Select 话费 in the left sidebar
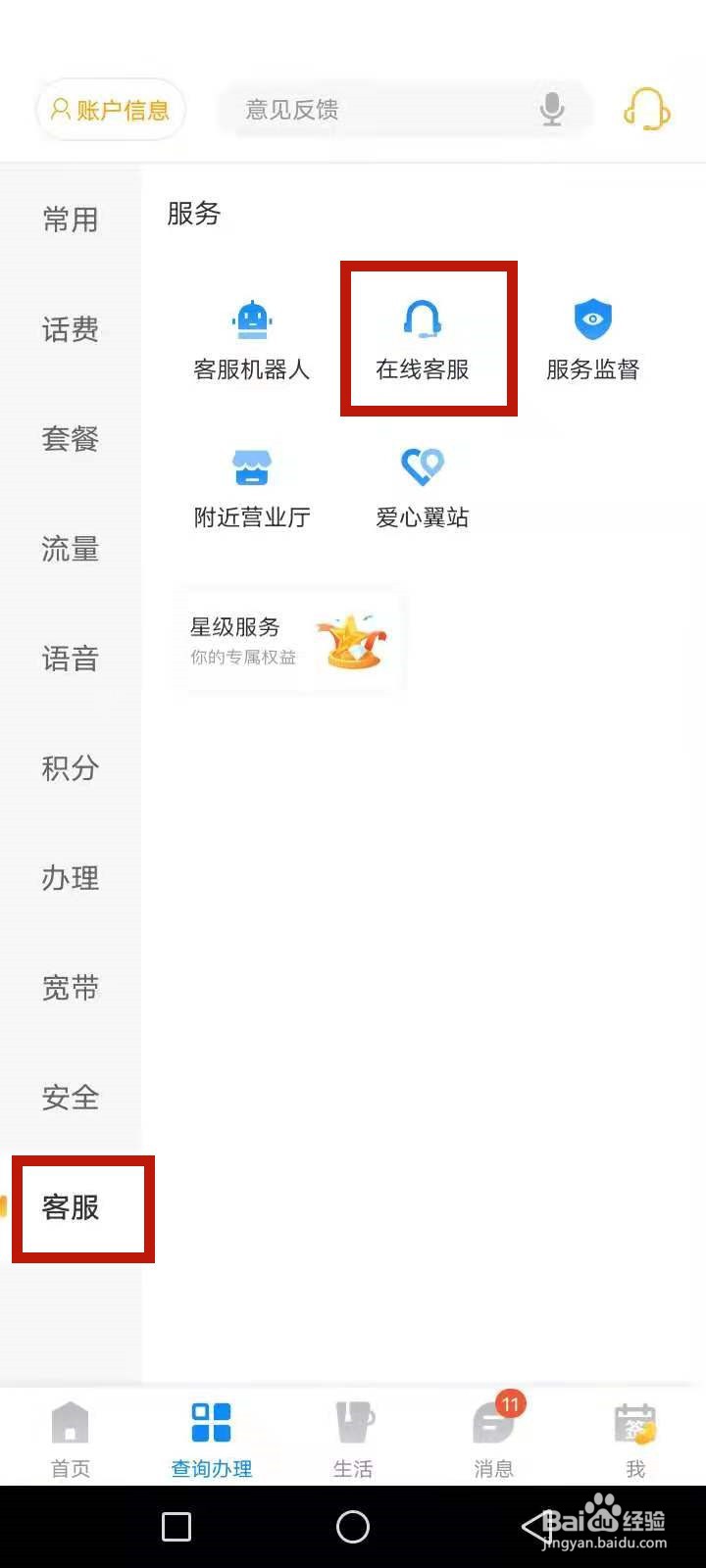 [69, 330]
